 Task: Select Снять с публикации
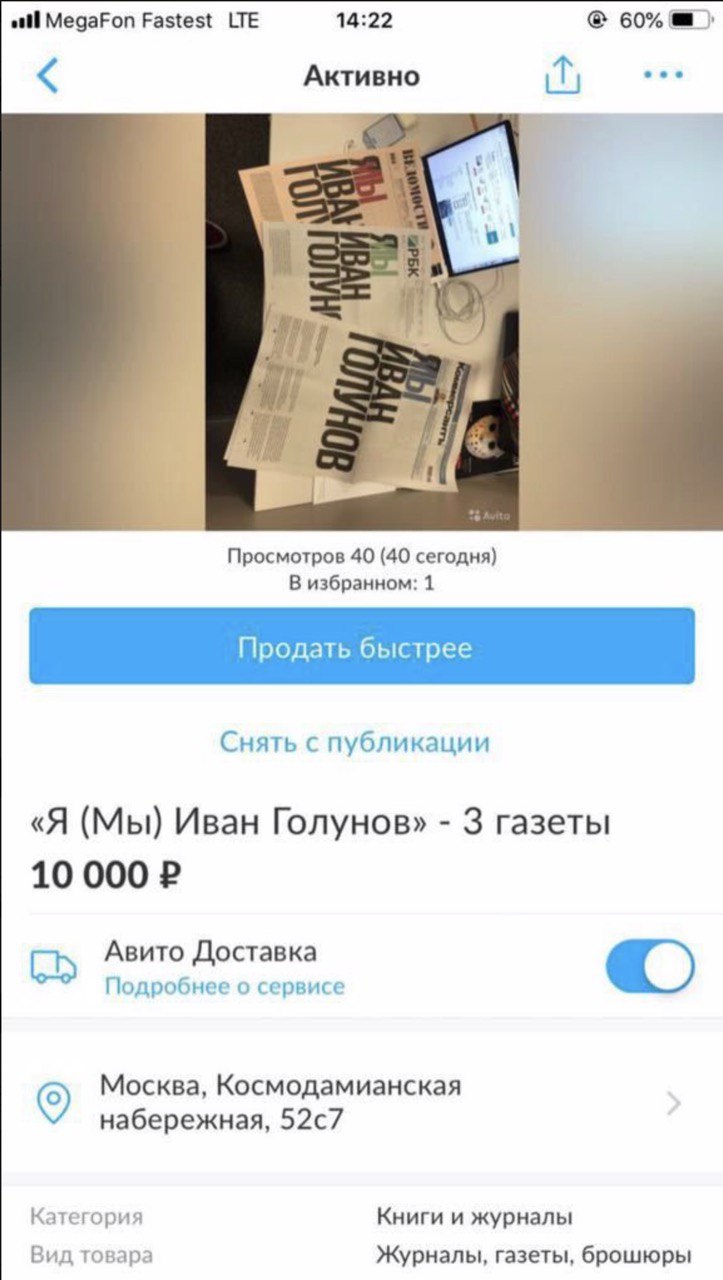point(355,742)
